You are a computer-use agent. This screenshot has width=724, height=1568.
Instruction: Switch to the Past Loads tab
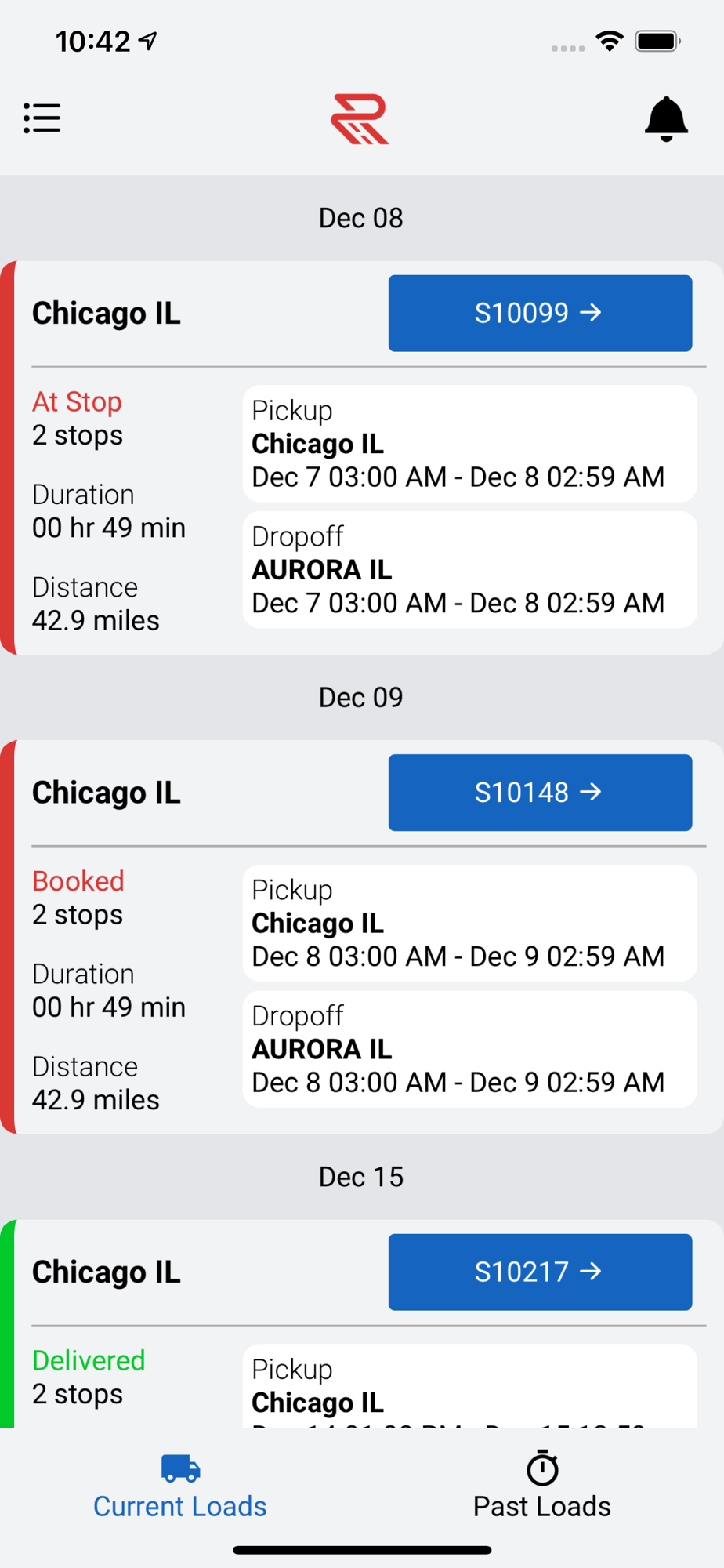click(x=542, y=1486)
